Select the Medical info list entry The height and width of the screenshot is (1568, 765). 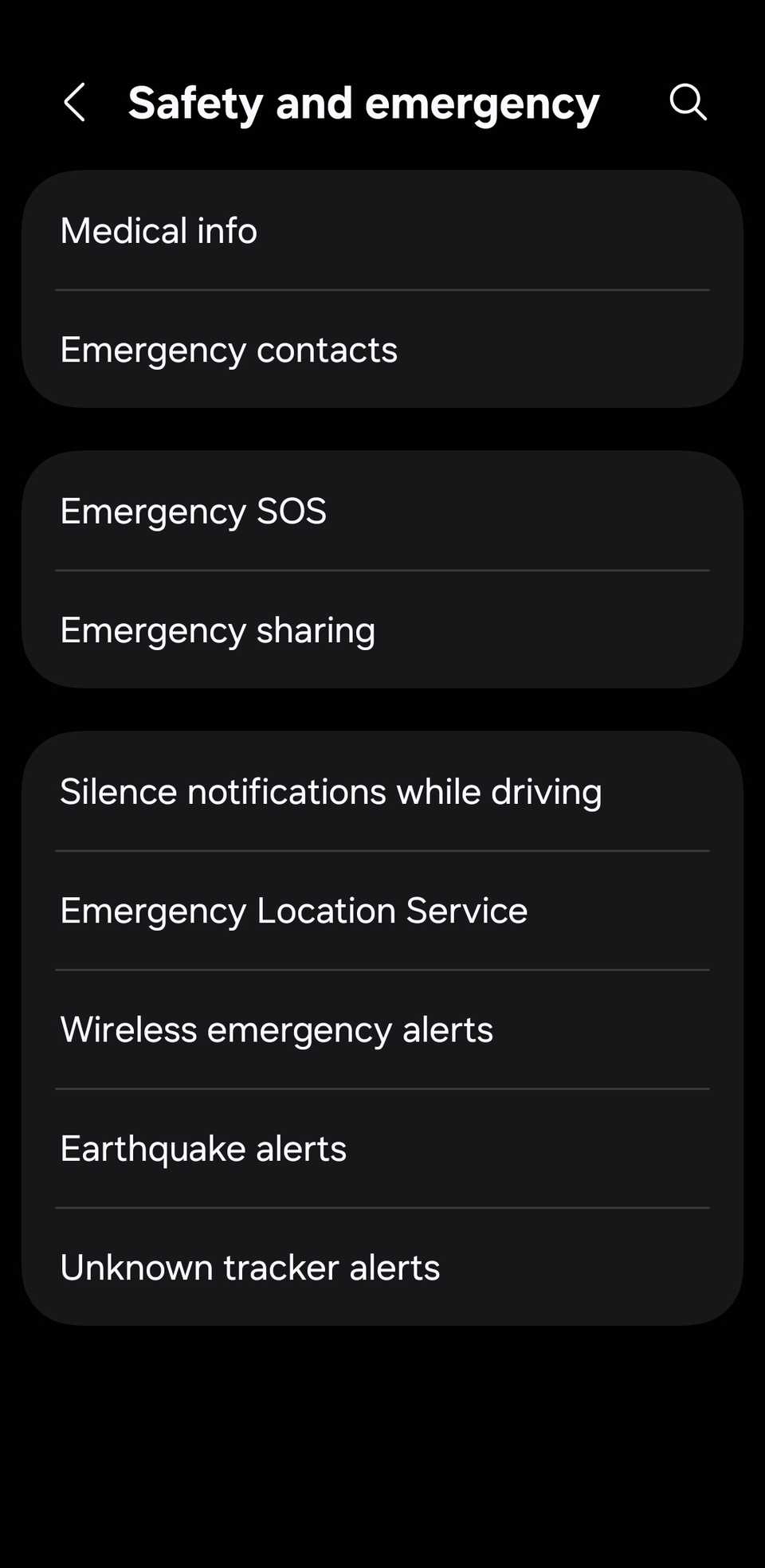pyautogui.click(x=382, y=230)
